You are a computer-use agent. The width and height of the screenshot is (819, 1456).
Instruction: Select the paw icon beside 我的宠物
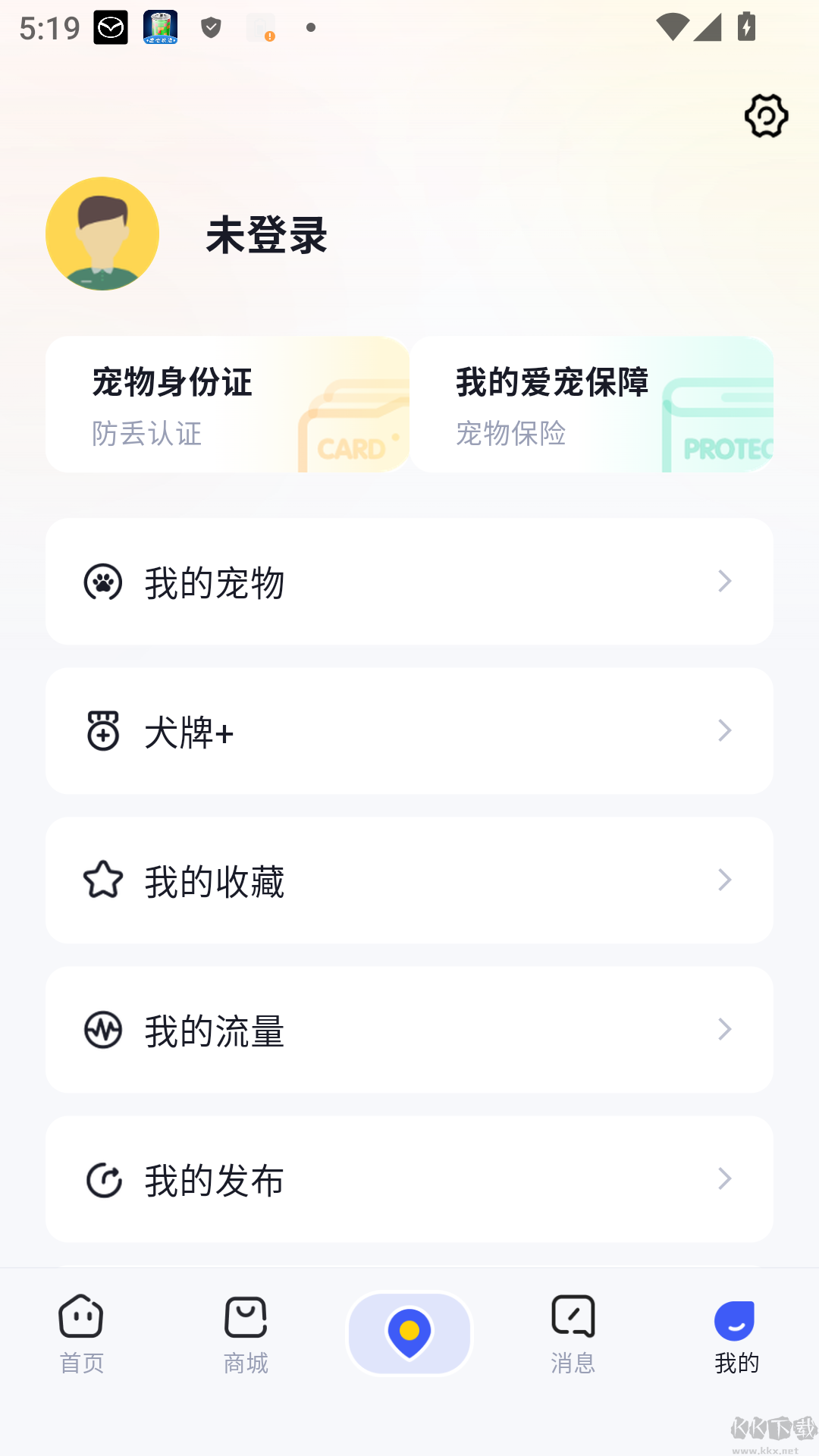tap(104, 581)
